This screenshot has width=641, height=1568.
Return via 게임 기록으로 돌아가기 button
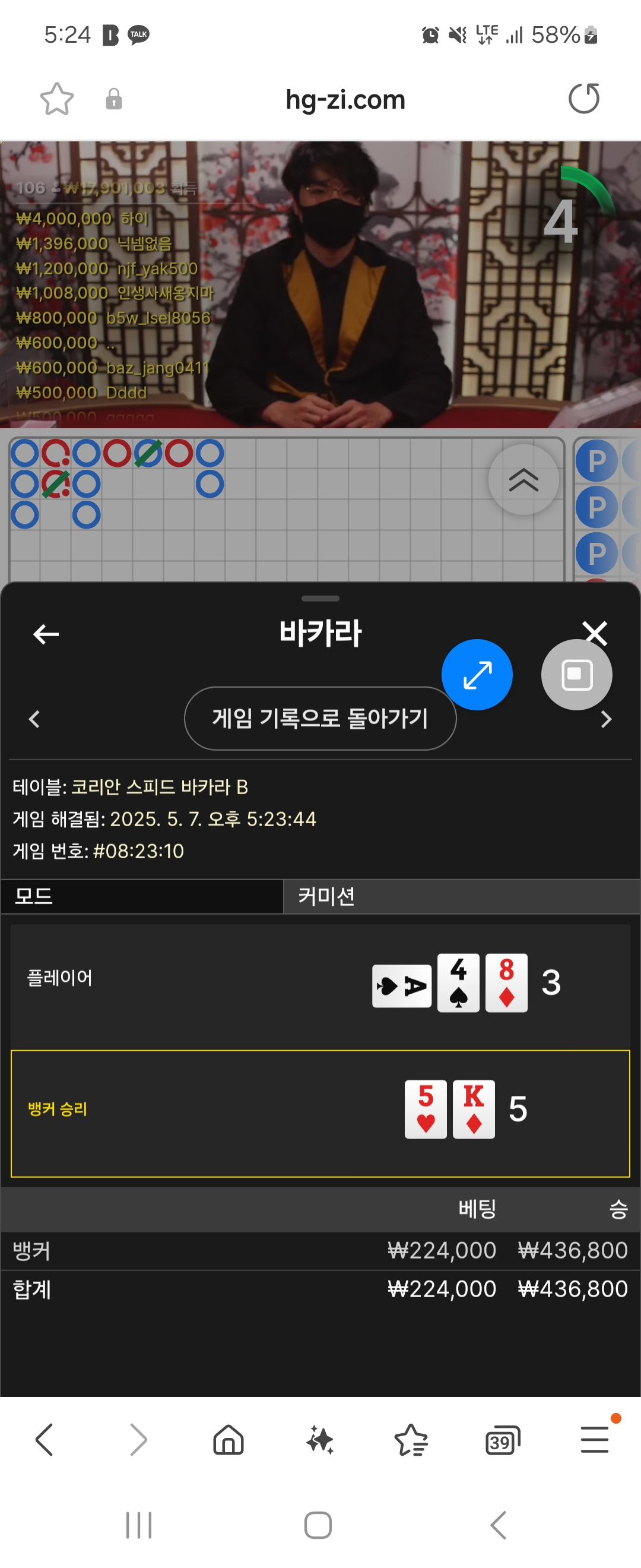pyautogui.click(x=320, y=718)
